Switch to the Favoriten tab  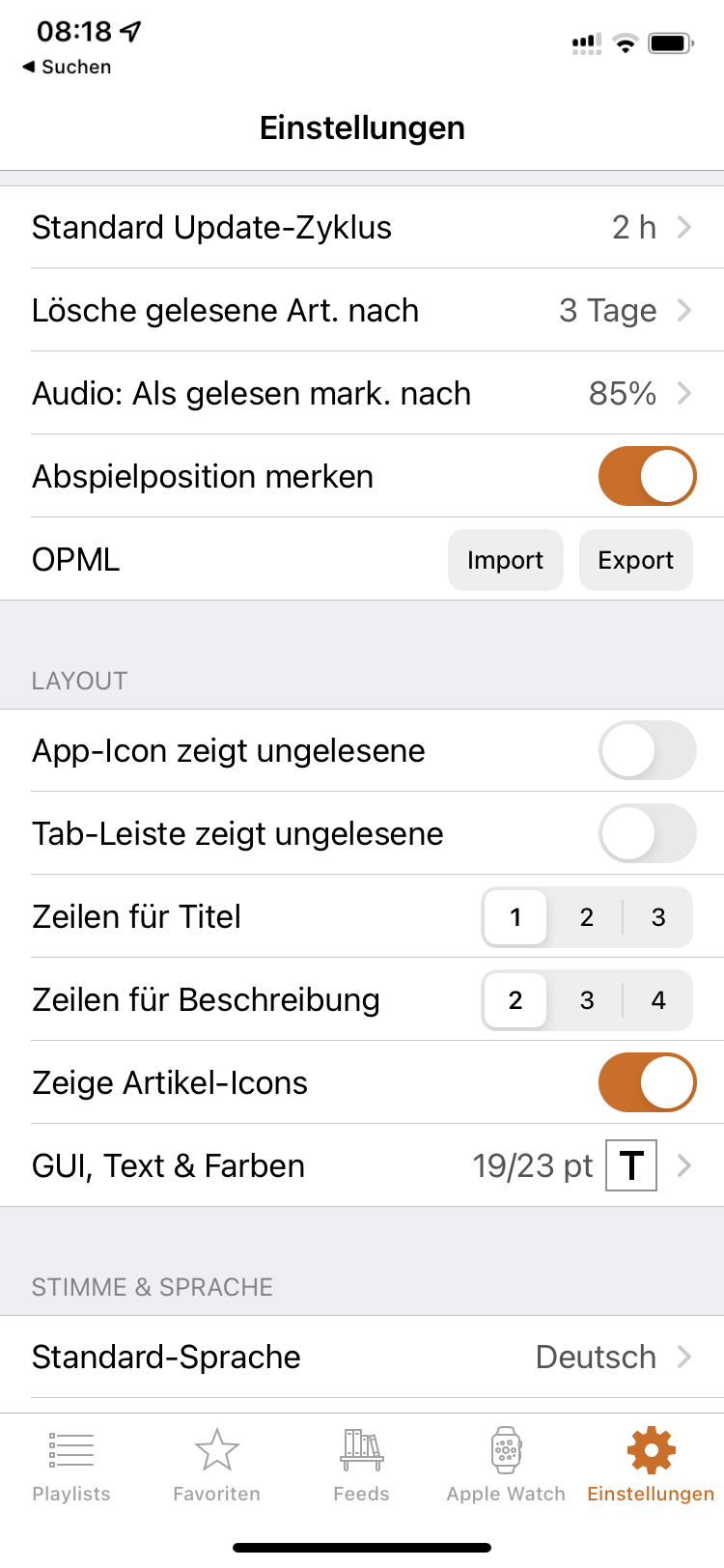(217, 1466)
